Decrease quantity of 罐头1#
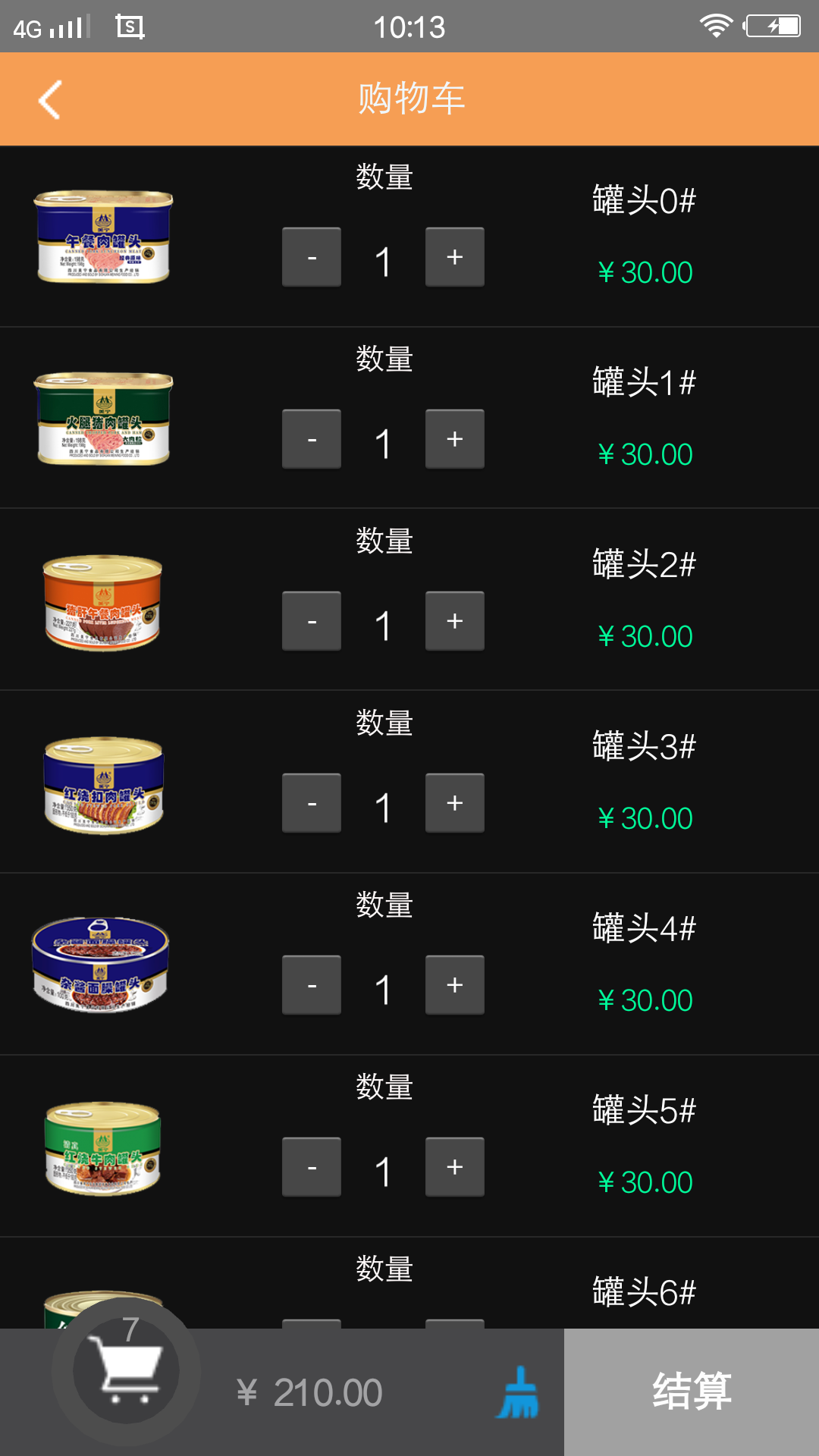This screenshot has width=819, height=1456. click(312, 439)
